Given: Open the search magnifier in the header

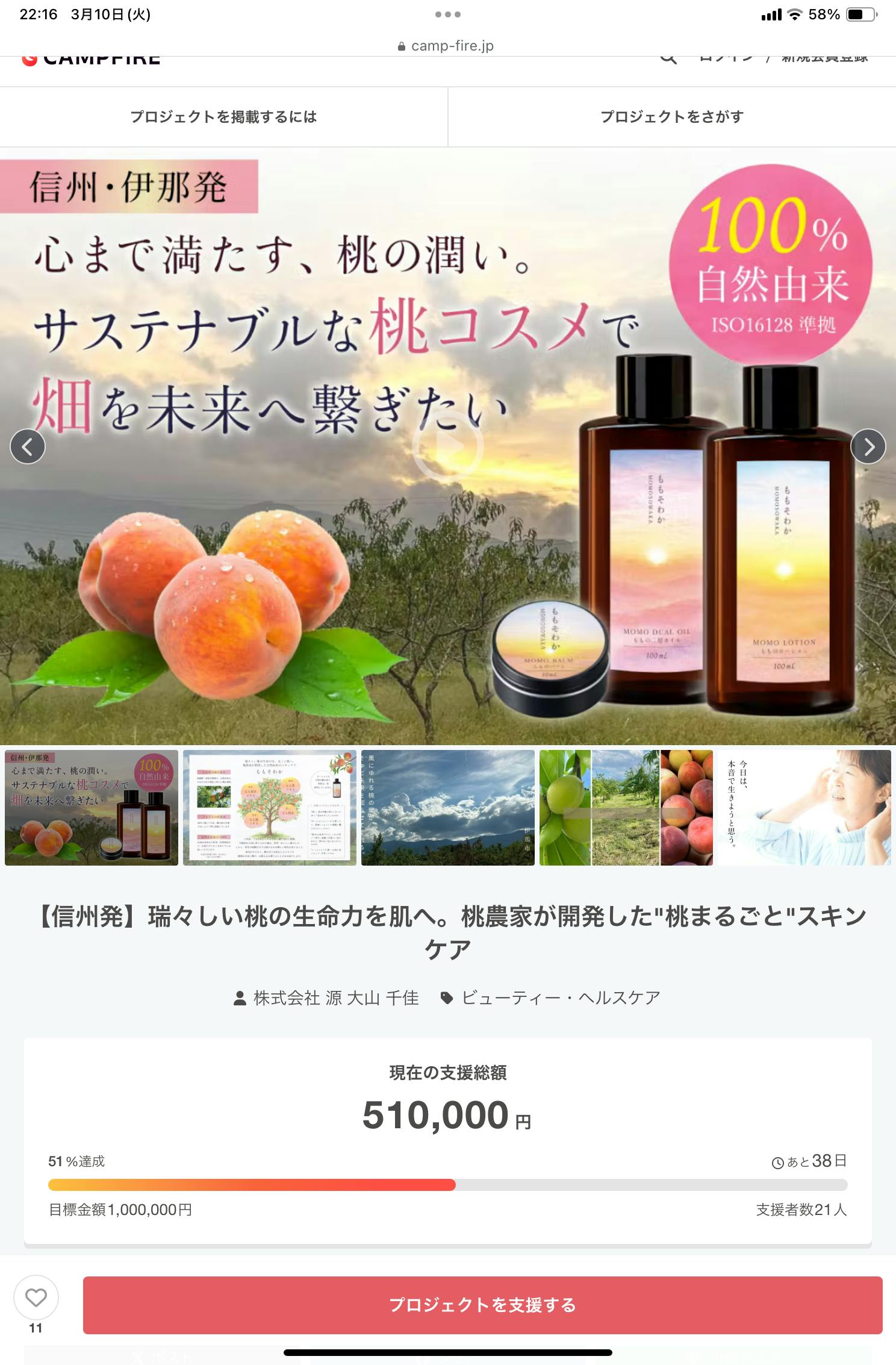Looking at the screenshot, I should (x=668, y=58).
